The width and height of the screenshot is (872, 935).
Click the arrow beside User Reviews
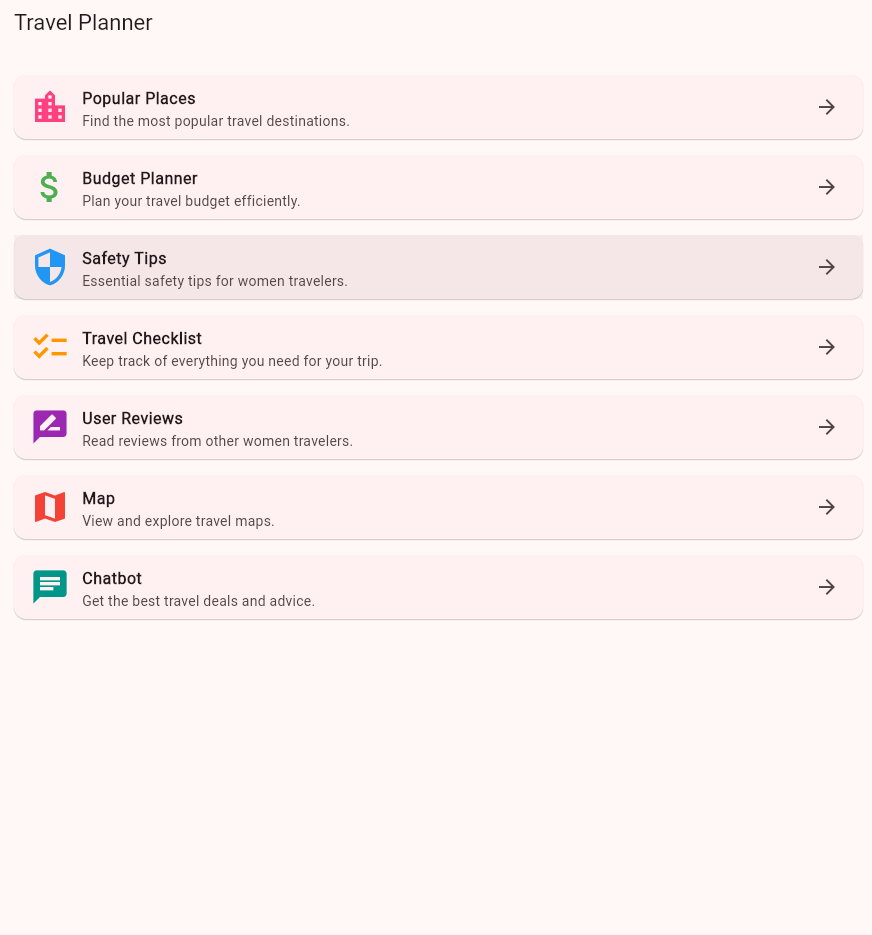(827, 427)
